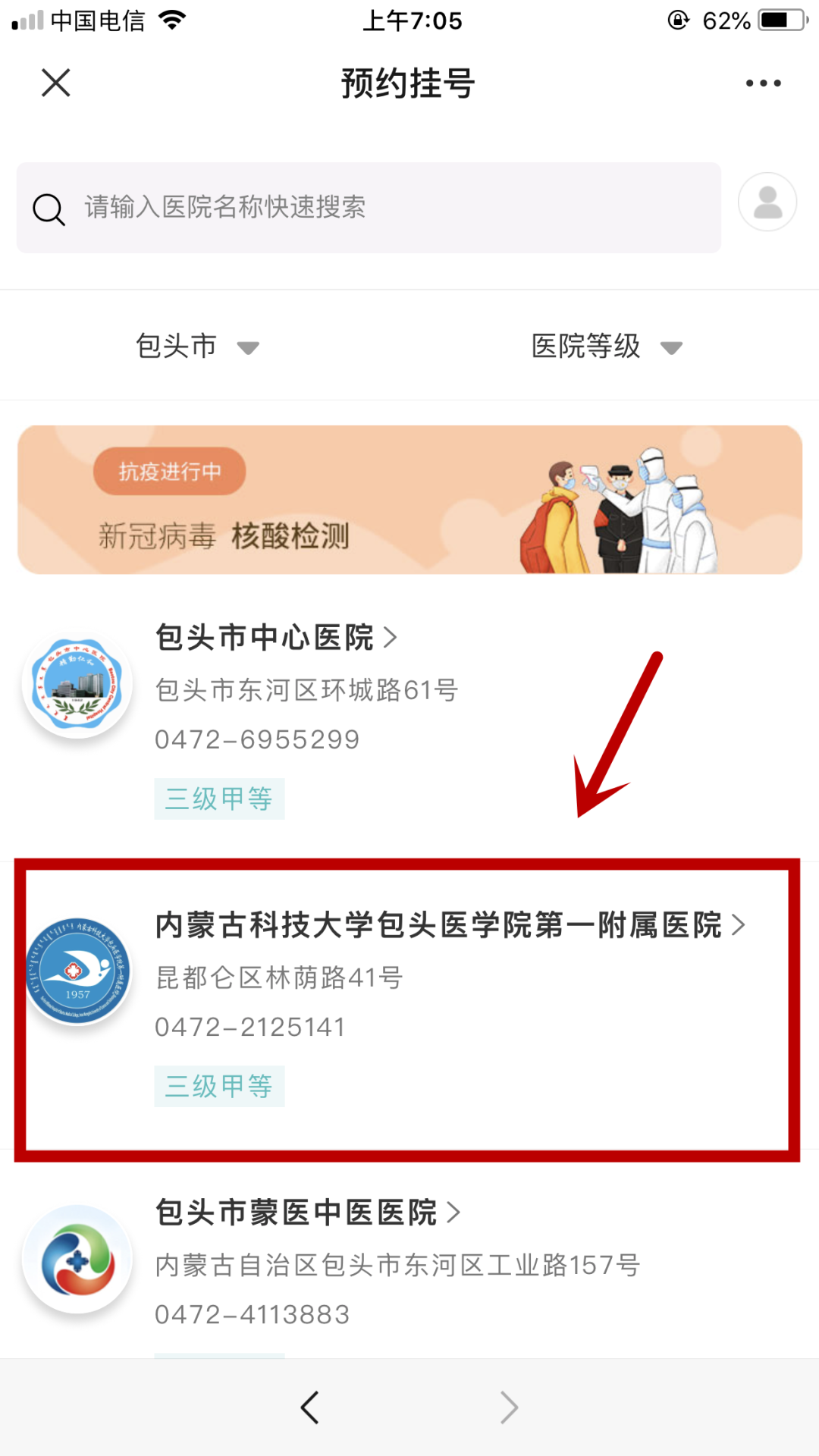Close the 预约挂号 page
Image resolution: width=819 pixels, height=1456 pixels.
click(56, 83)
